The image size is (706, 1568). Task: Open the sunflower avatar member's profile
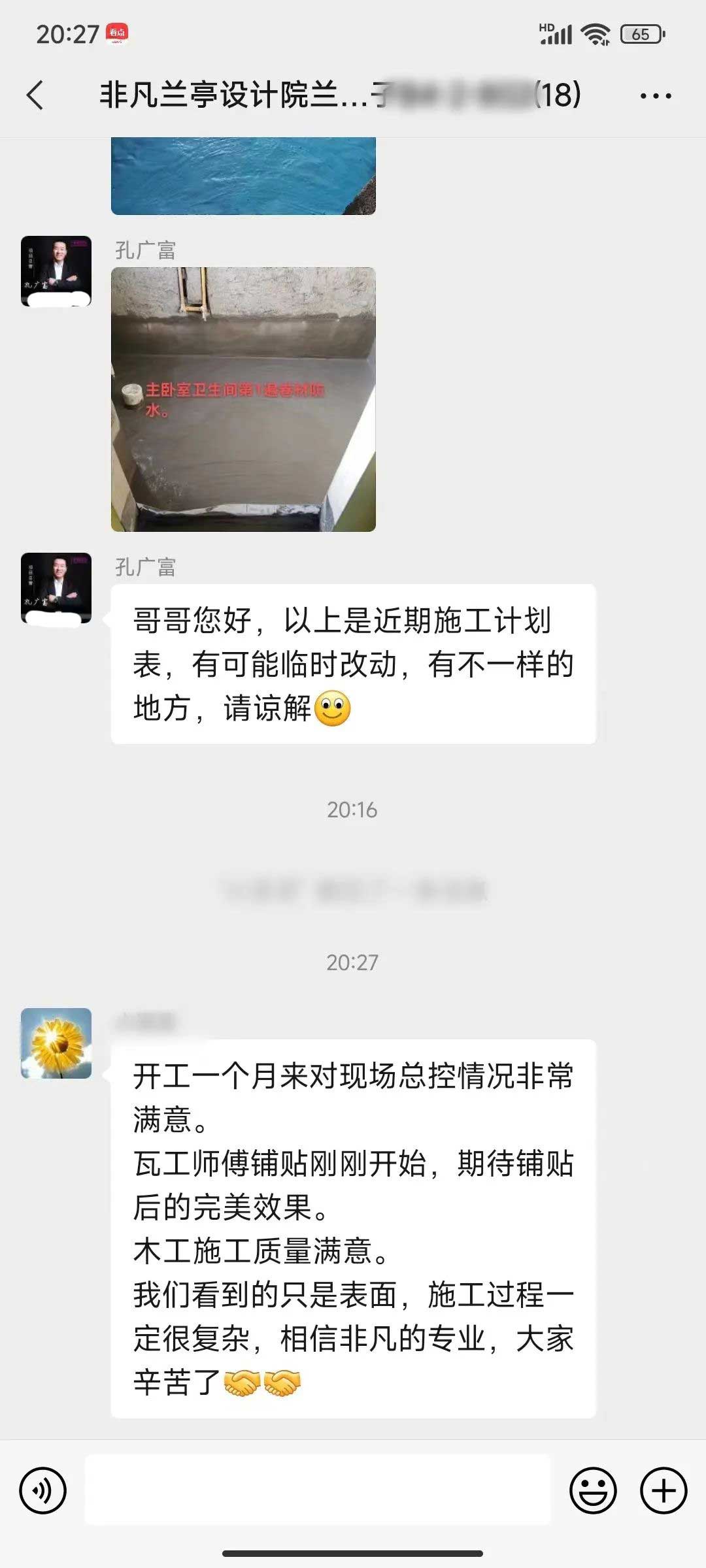56,1043
